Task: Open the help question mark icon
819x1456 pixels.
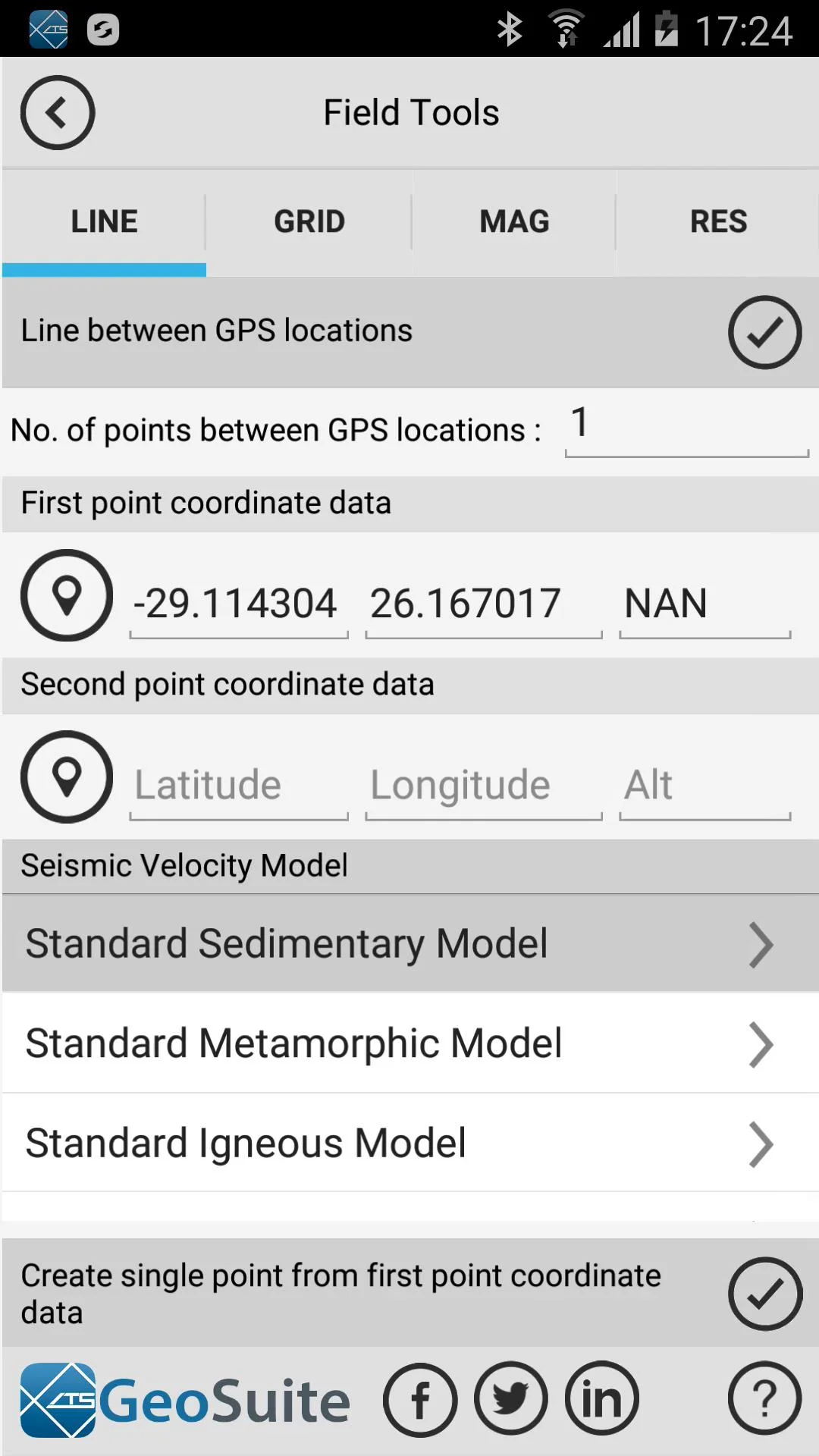Action: coord(764,1398)
